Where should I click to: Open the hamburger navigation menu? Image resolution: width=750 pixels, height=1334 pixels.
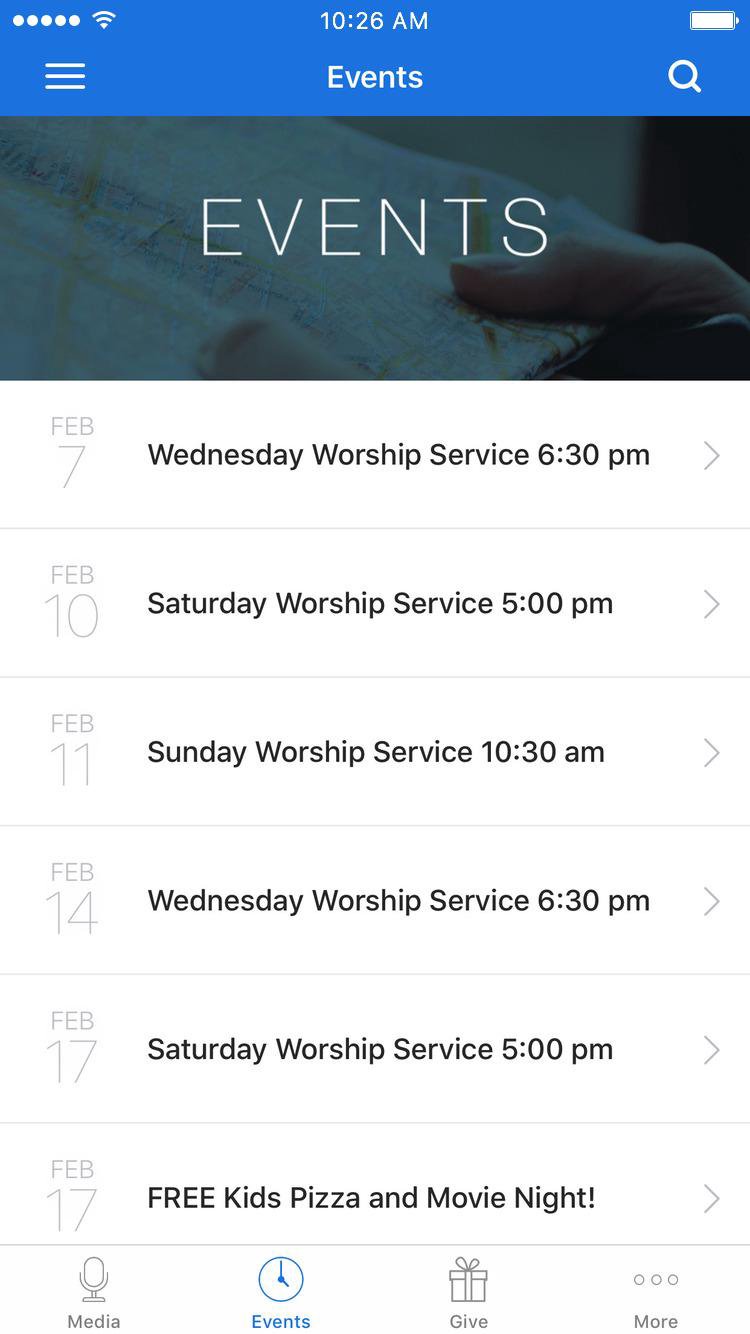(65, 77)
